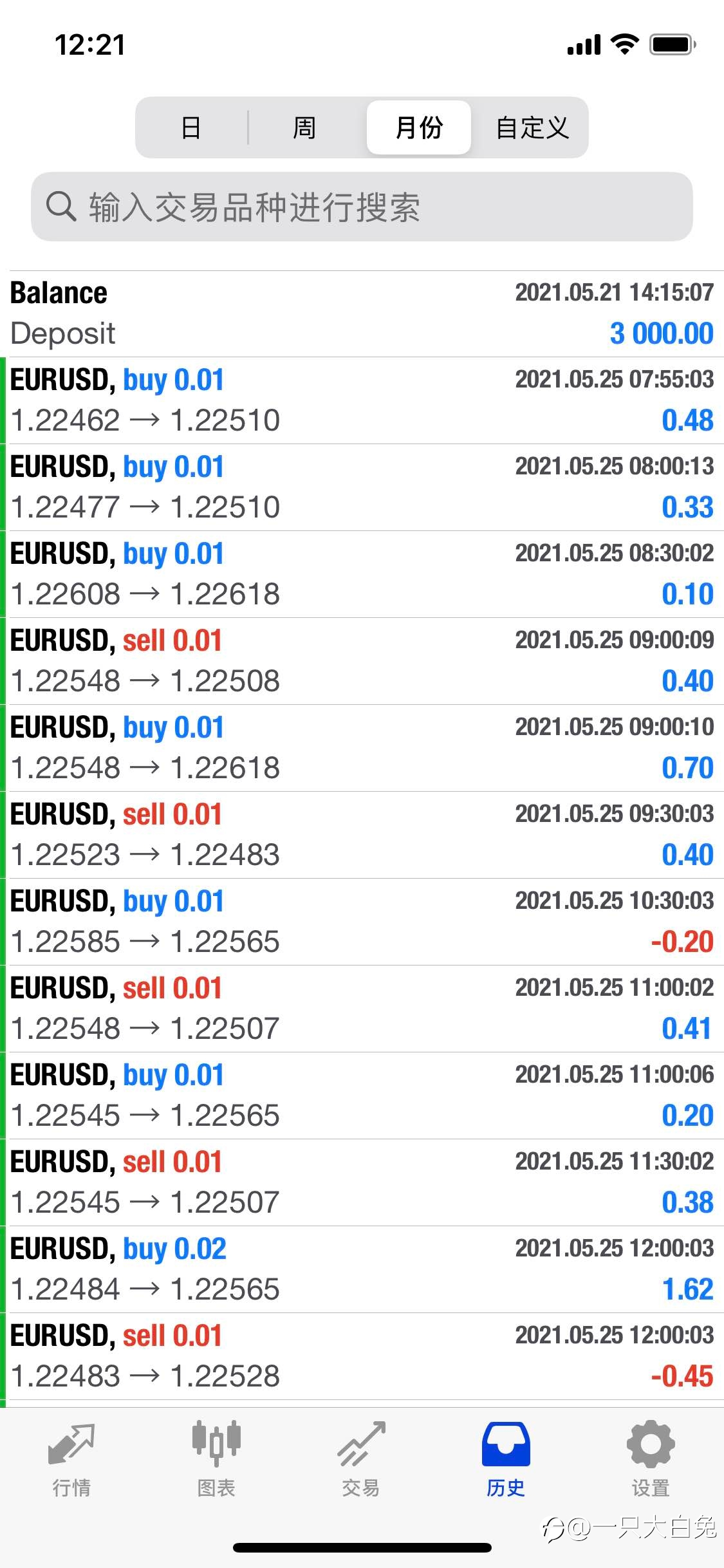Go to the 图表 chart tab
Viewport: 724px width, 1568px height.
216,1460
